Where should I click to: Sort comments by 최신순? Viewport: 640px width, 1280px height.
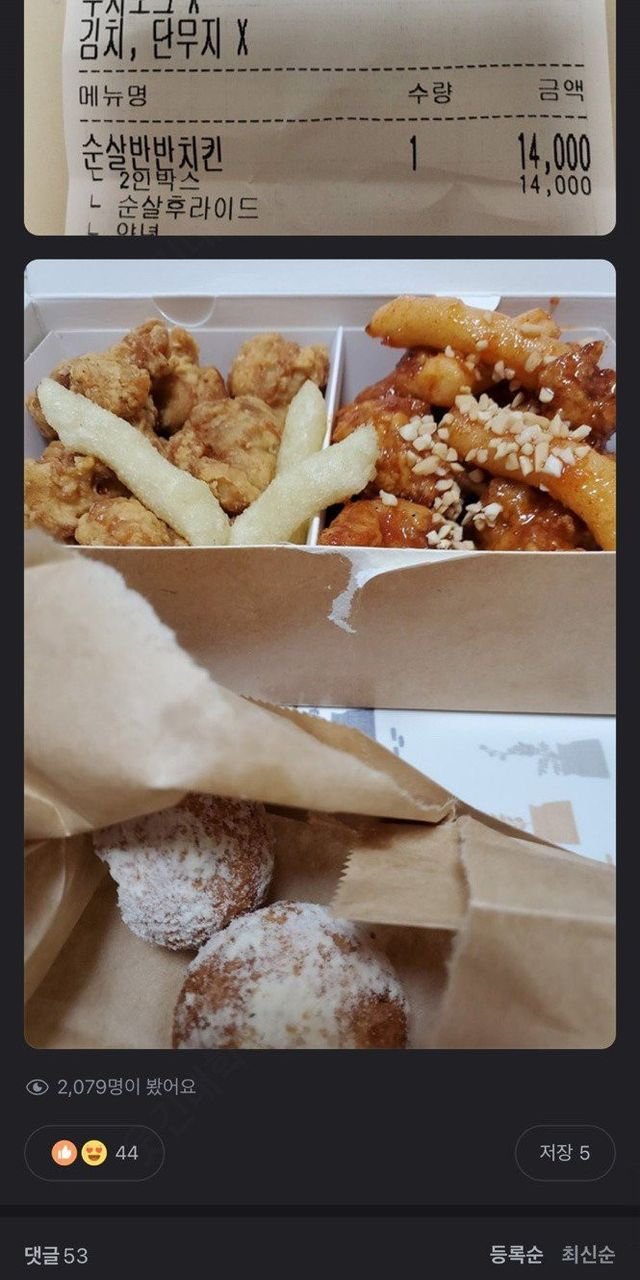click(588, 1254)
